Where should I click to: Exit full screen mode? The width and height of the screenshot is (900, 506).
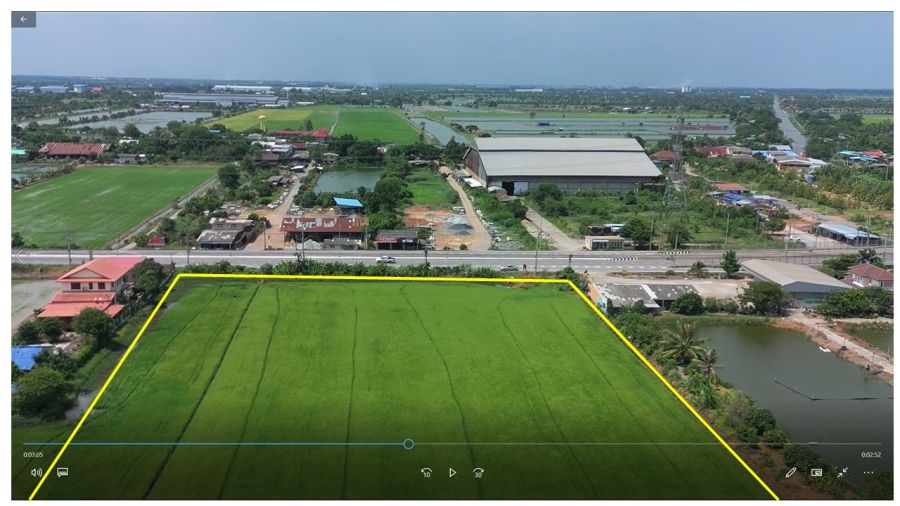point(842,472)
